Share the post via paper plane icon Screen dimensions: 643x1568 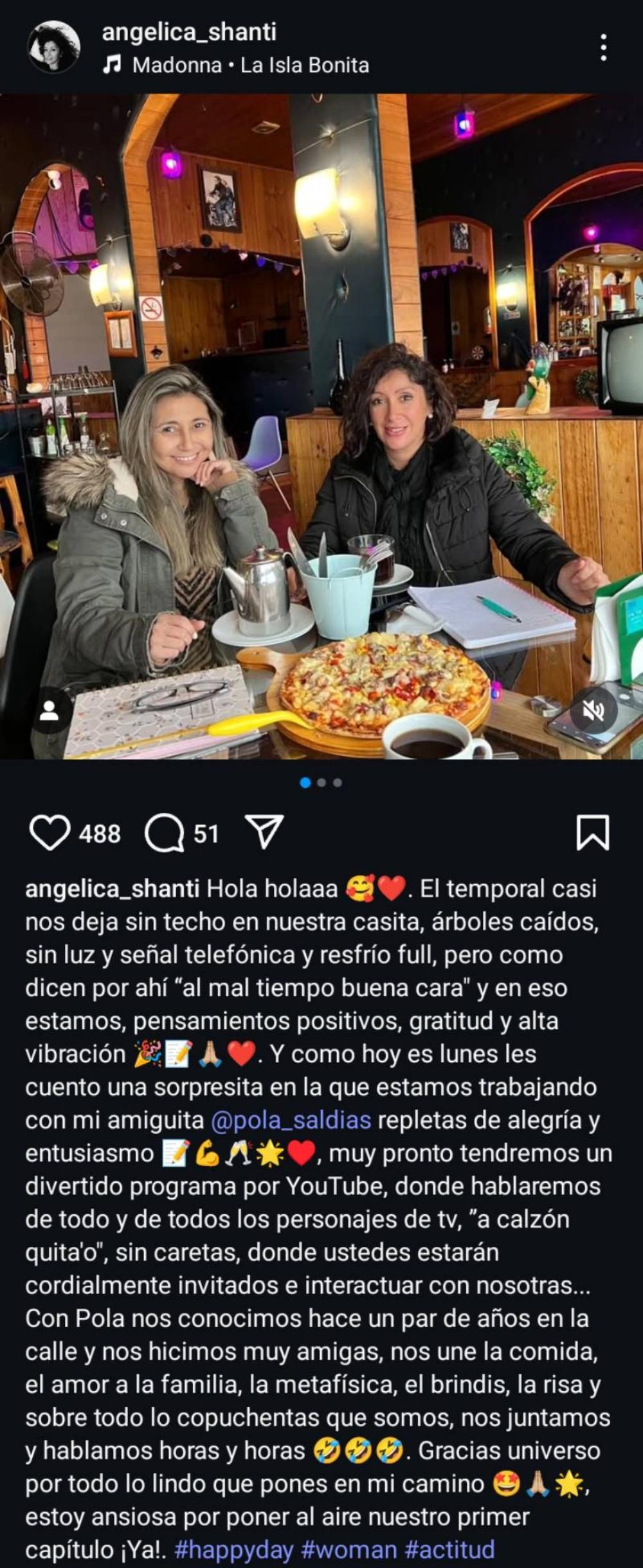point(265,832)
